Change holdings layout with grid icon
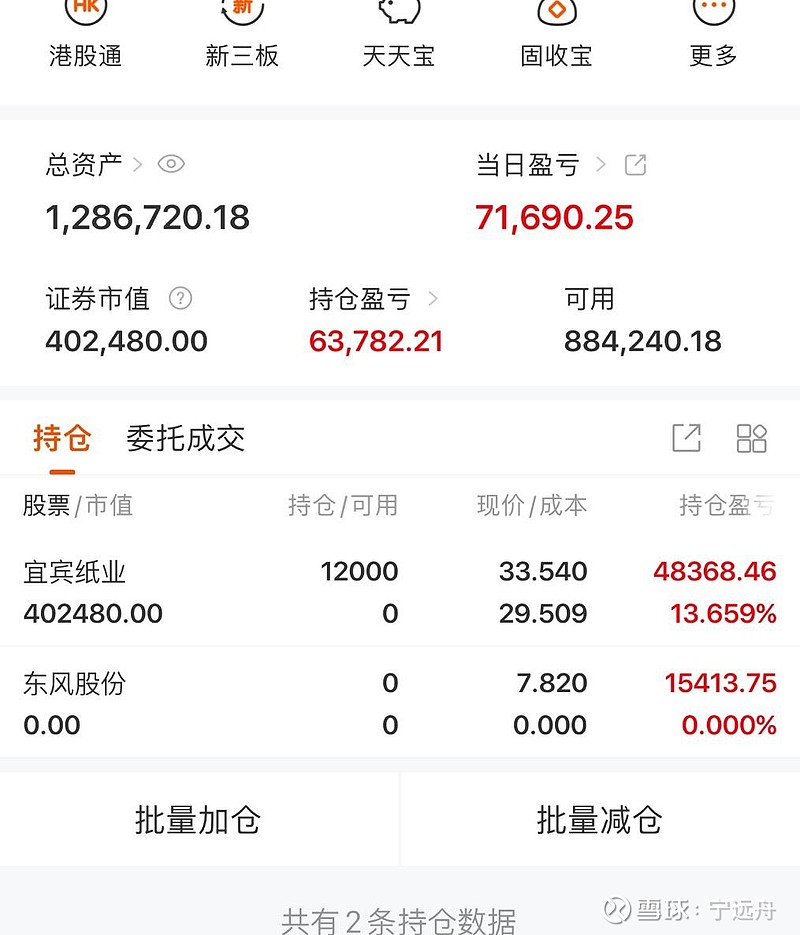Screen dimensions: 800x935 coord(751,438)
